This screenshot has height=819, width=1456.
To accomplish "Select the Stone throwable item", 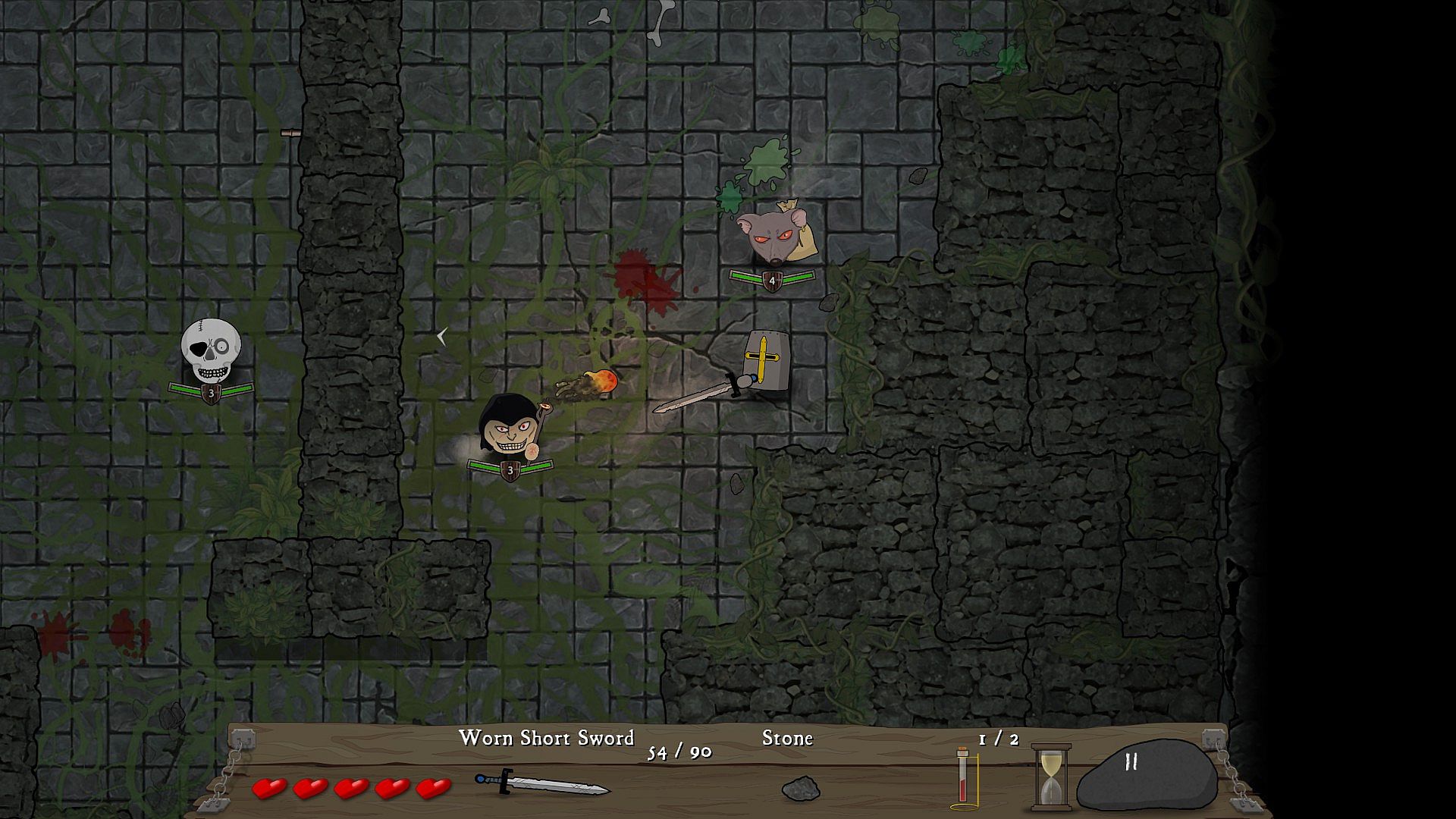I will (800, 789).
